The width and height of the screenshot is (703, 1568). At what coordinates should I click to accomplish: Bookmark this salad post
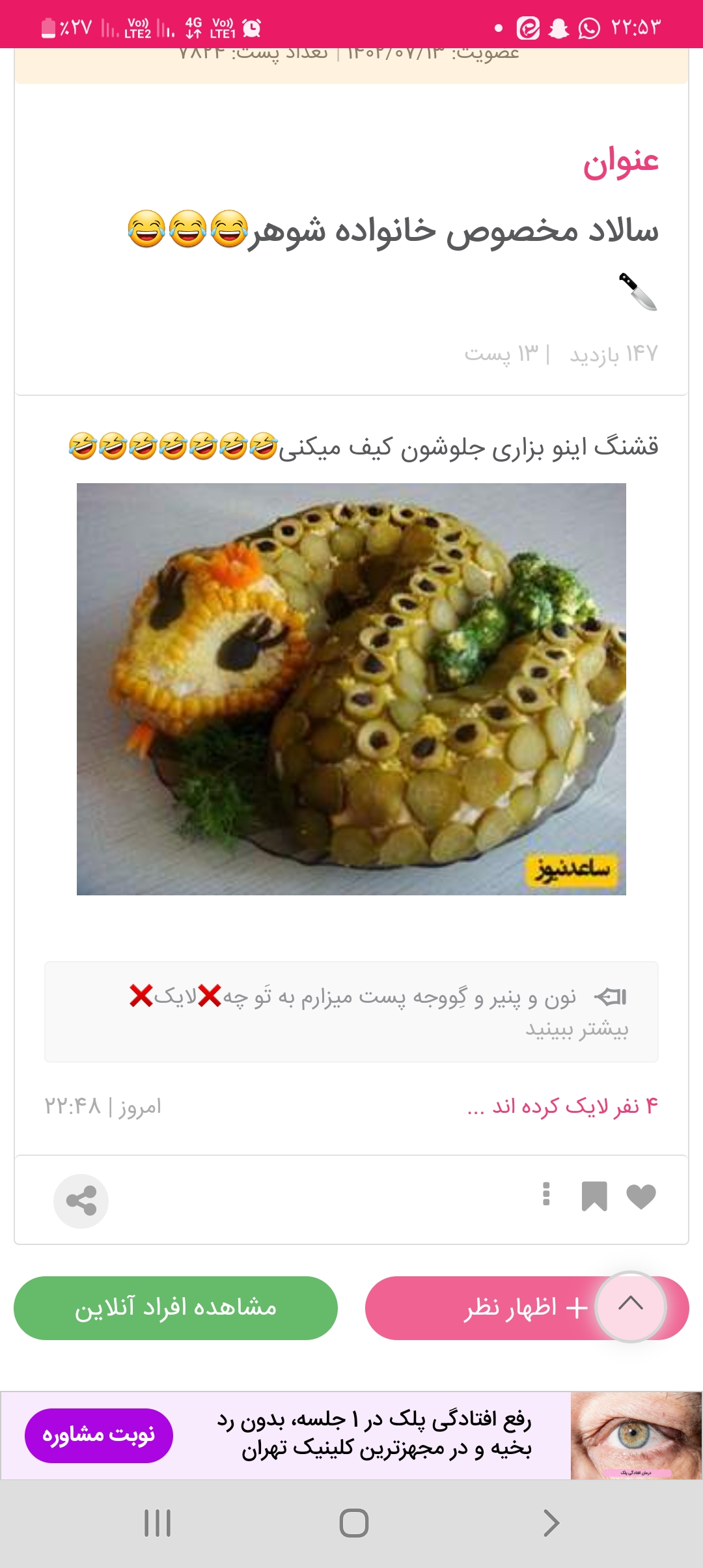pyautogui.click(x=594, y=1197)
